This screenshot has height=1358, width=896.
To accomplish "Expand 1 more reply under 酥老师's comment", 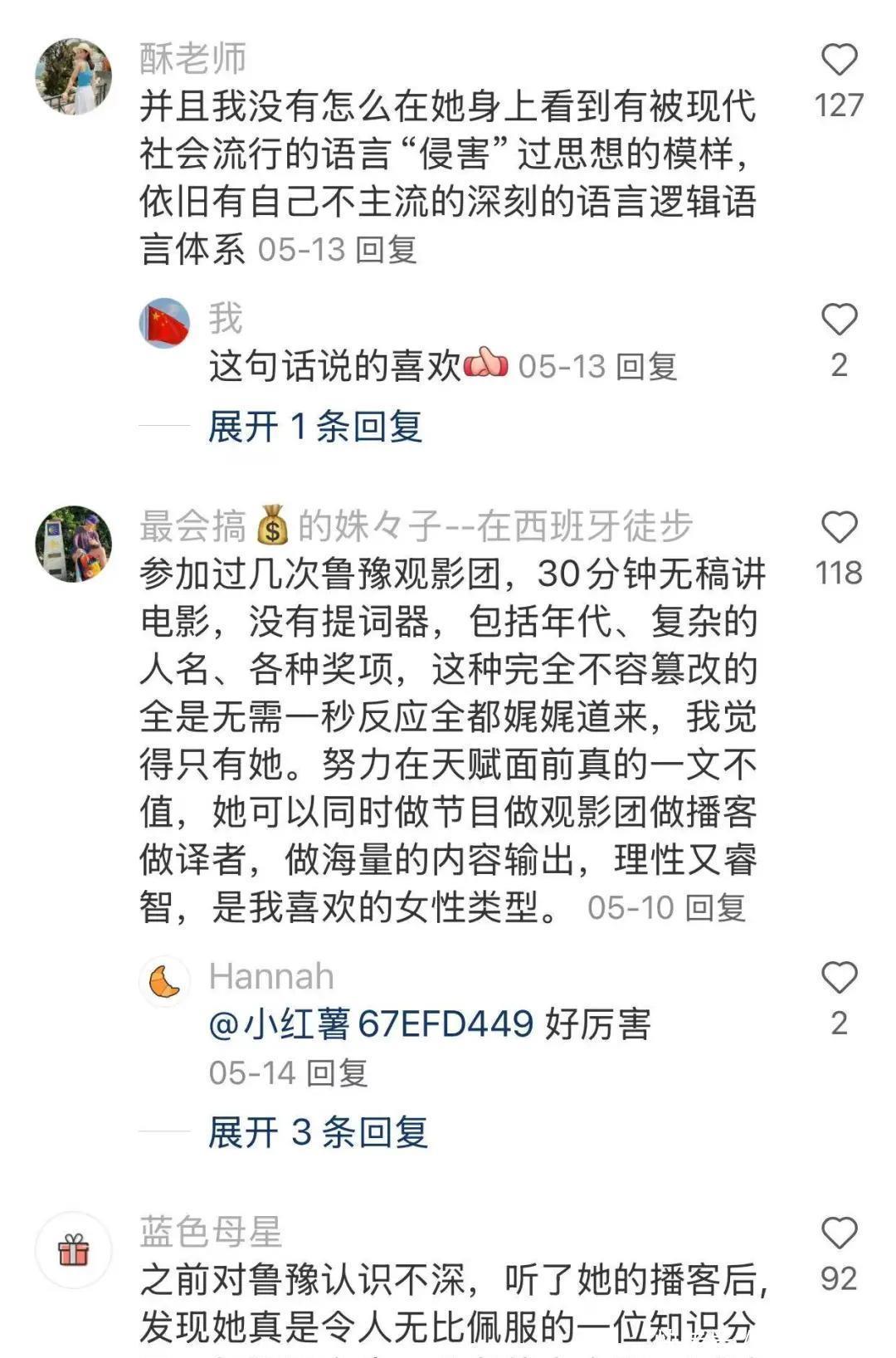I will [315, 427].
